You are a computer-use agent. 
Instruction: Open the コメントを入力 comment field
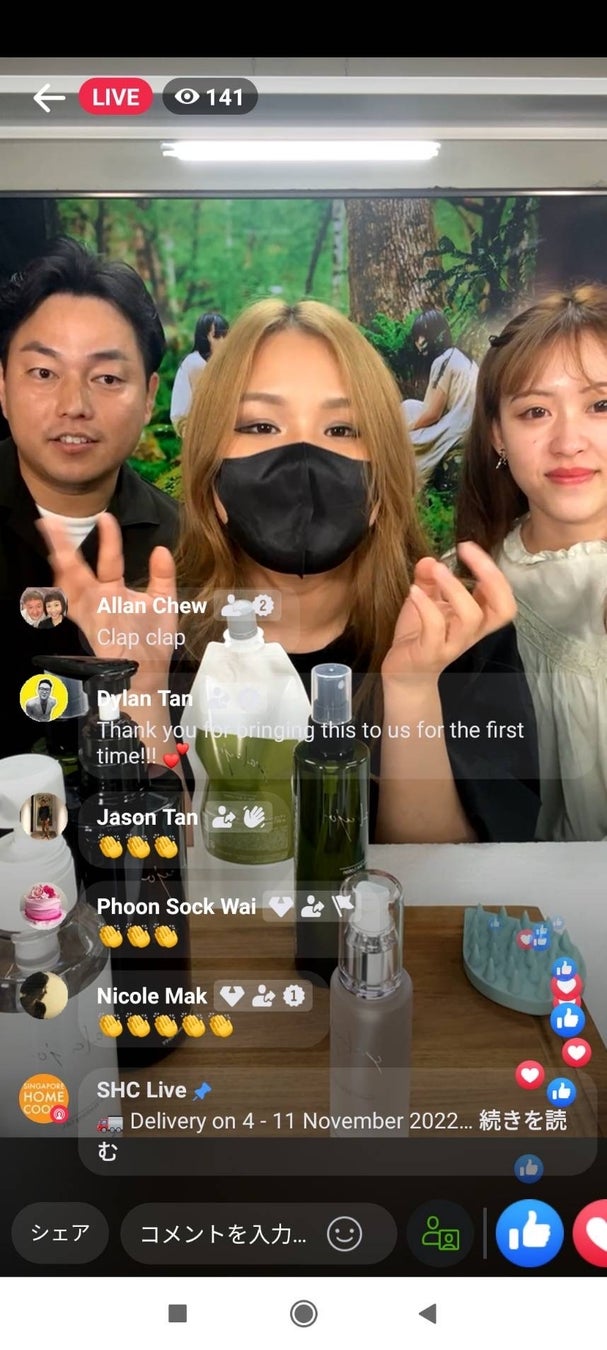223,1234
